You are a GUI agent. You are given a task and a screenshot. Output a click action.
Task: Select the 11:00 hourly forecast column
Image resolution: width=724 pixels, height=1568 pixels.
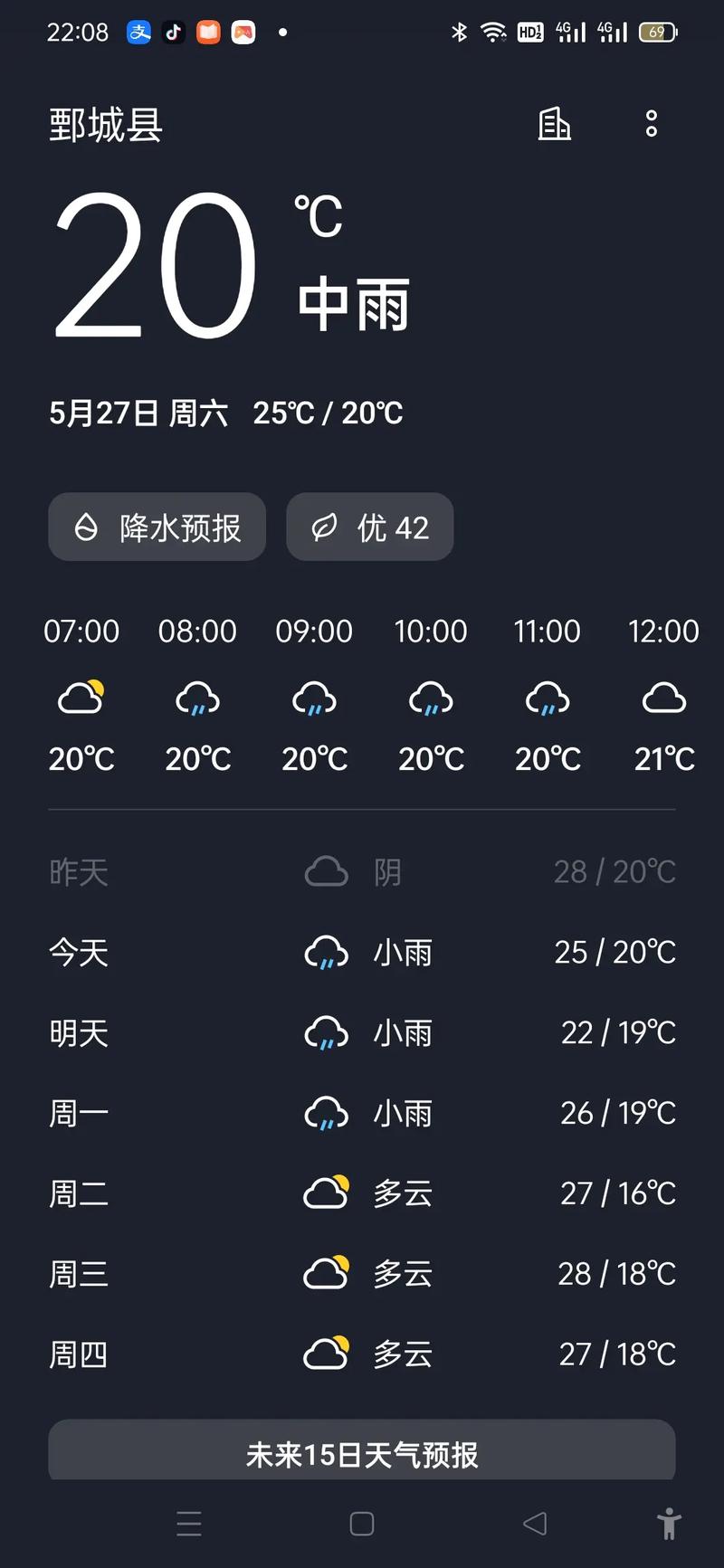(547, 698)
